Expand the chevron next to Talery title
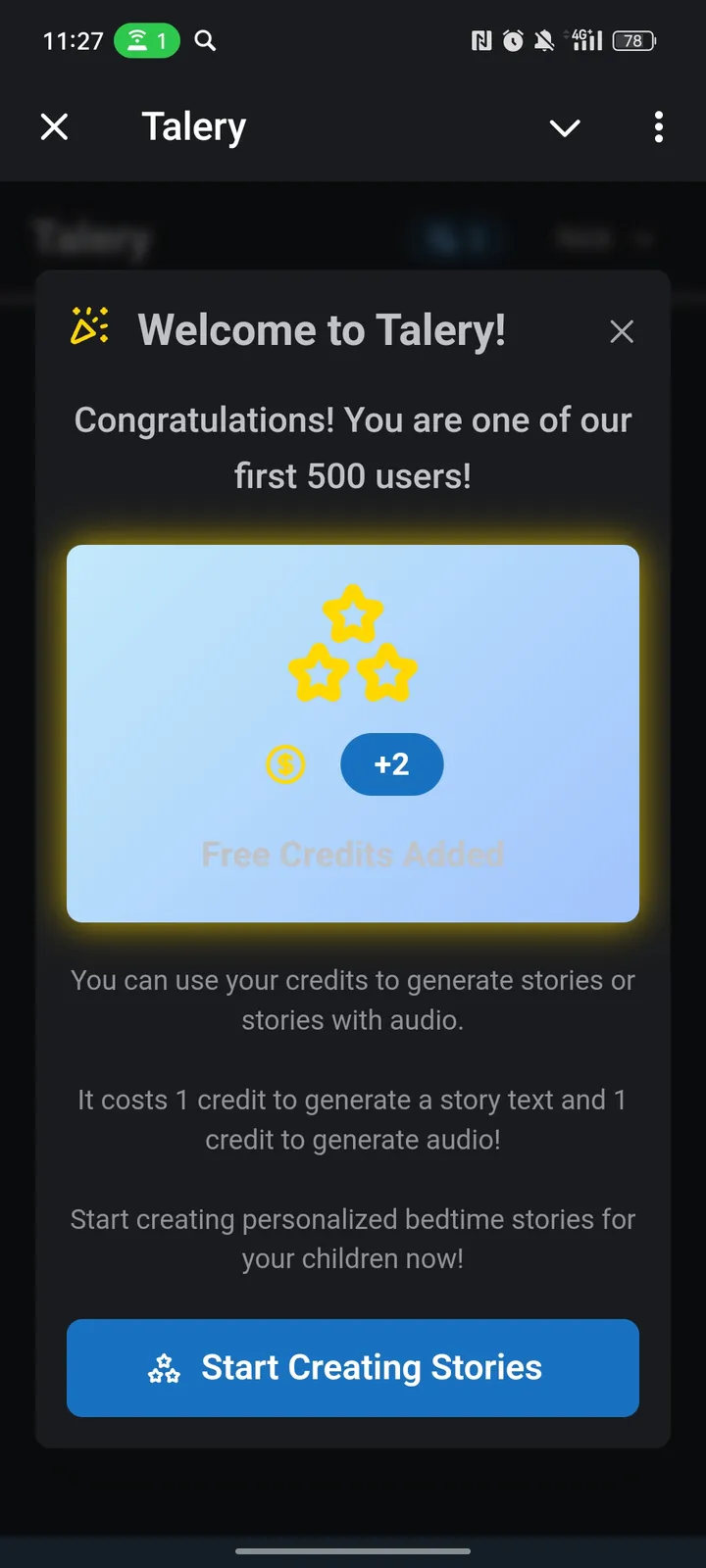 pyautogui.click(x=565, y=127)
